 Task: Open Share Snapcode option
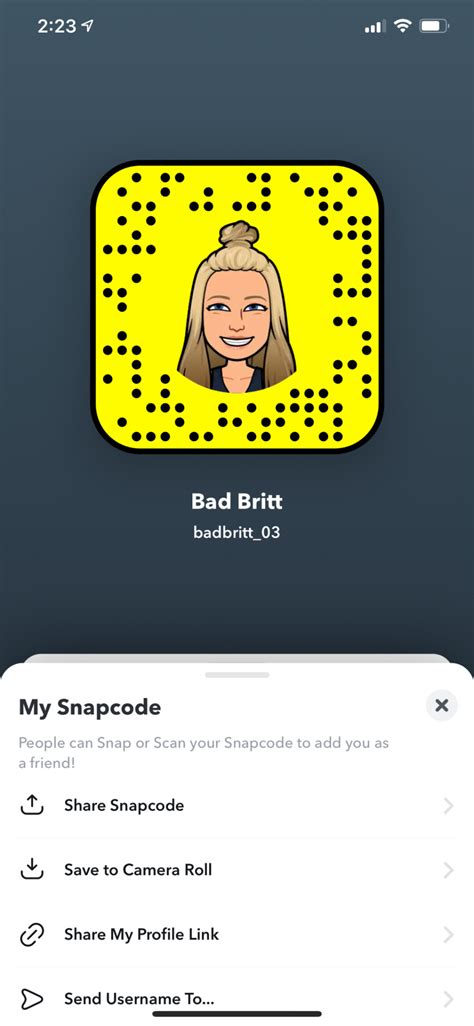coord(237,805)
